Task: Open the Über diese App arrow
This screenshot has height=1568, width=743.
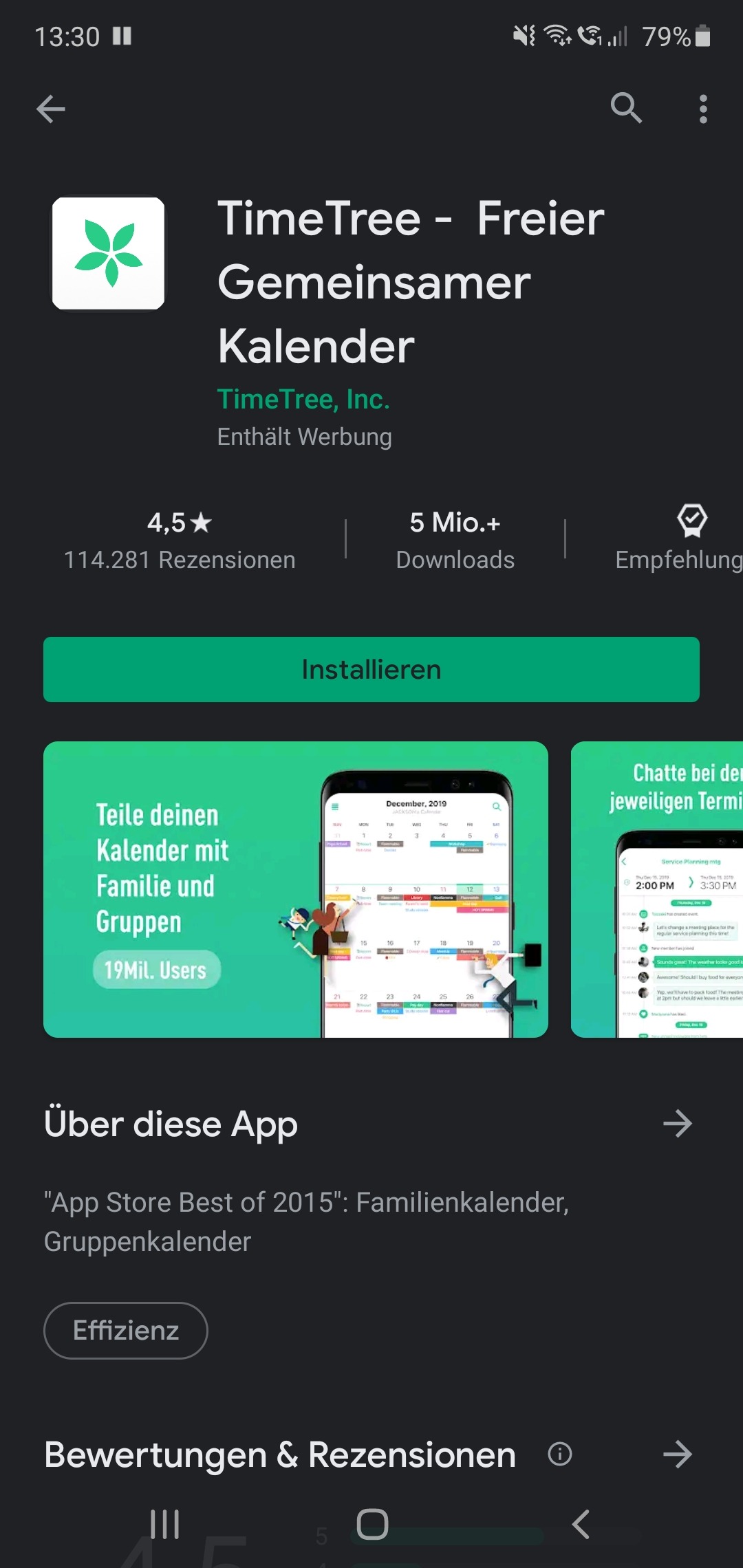Action: click(x=677, y=1124)
